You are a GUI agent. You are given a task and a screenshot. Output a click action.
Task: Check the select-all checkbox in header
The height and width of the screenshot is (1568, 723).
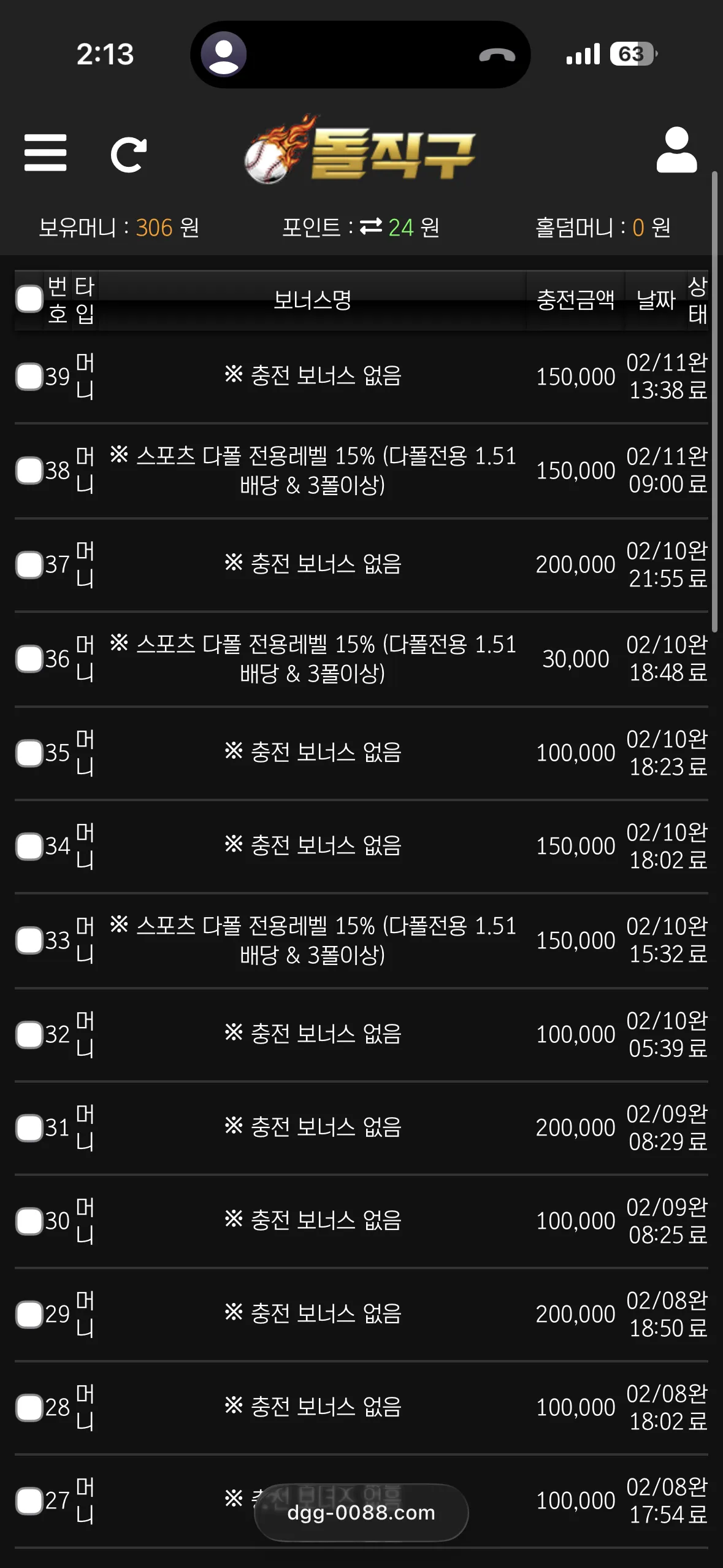(29, 299)
